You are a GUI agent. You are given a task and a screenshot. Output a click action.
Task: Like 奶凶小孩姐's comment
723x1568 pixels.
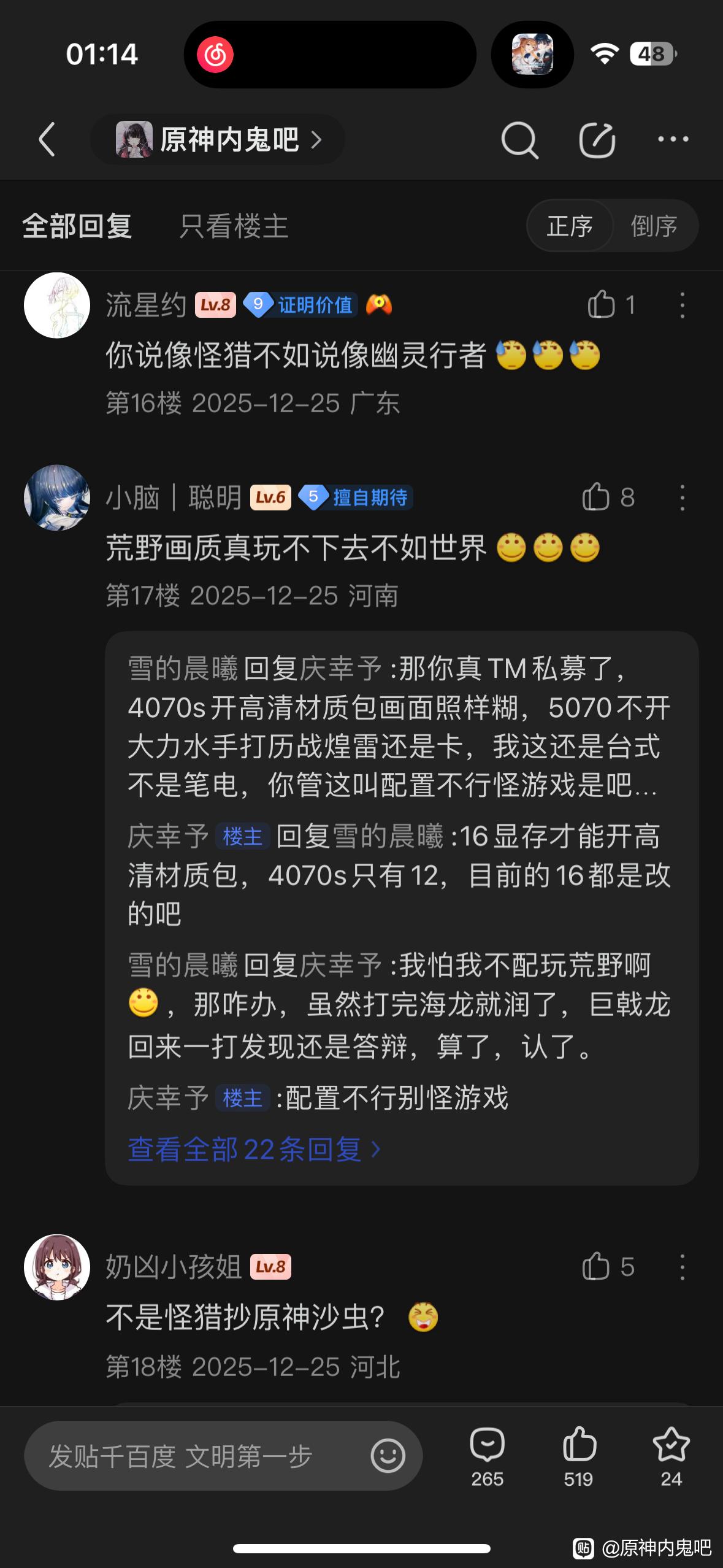pos(608,1267)
